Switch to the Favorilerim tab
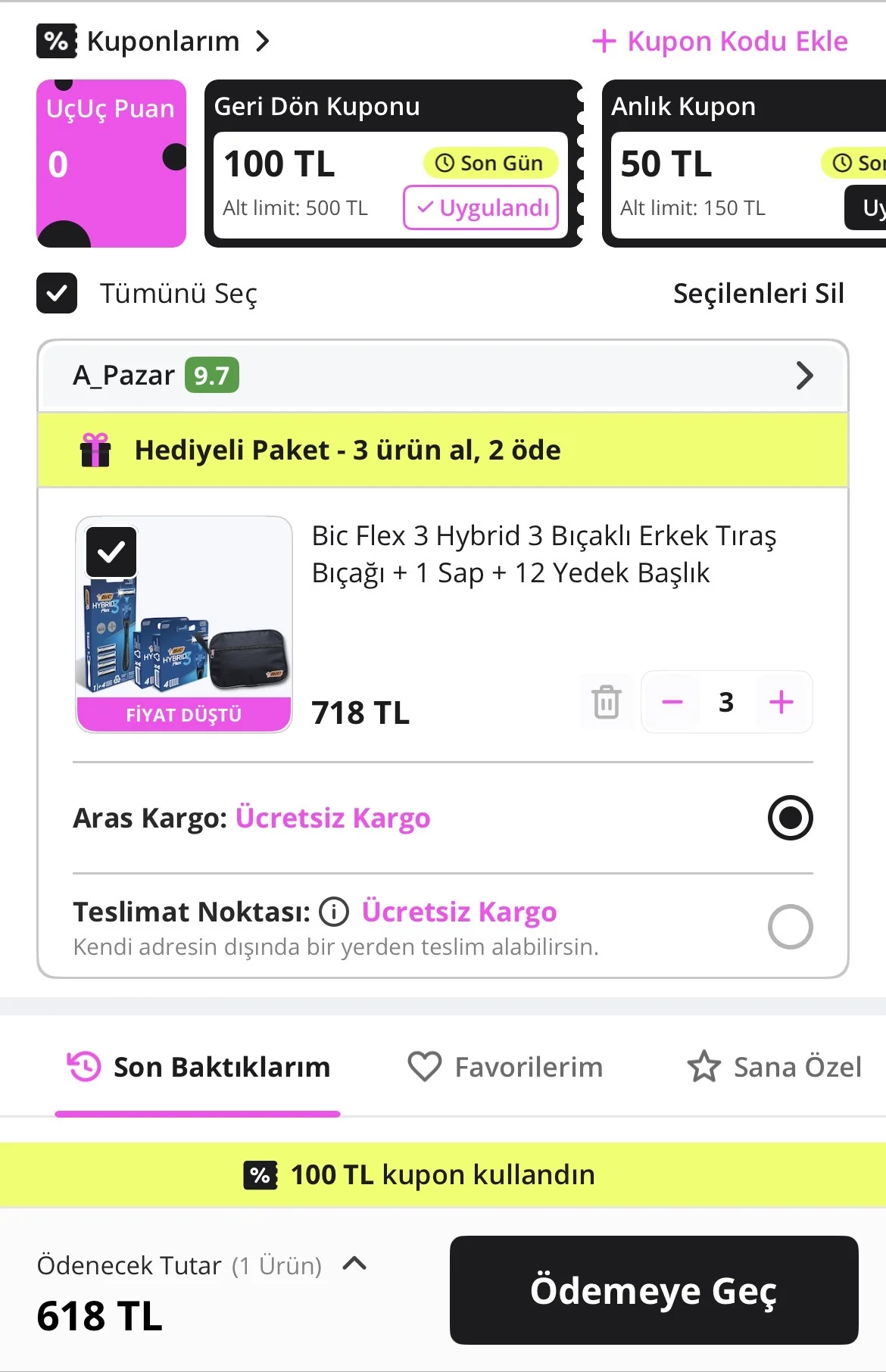Viewport: 886px width, 1372px height. click(x=506, y=1067)
